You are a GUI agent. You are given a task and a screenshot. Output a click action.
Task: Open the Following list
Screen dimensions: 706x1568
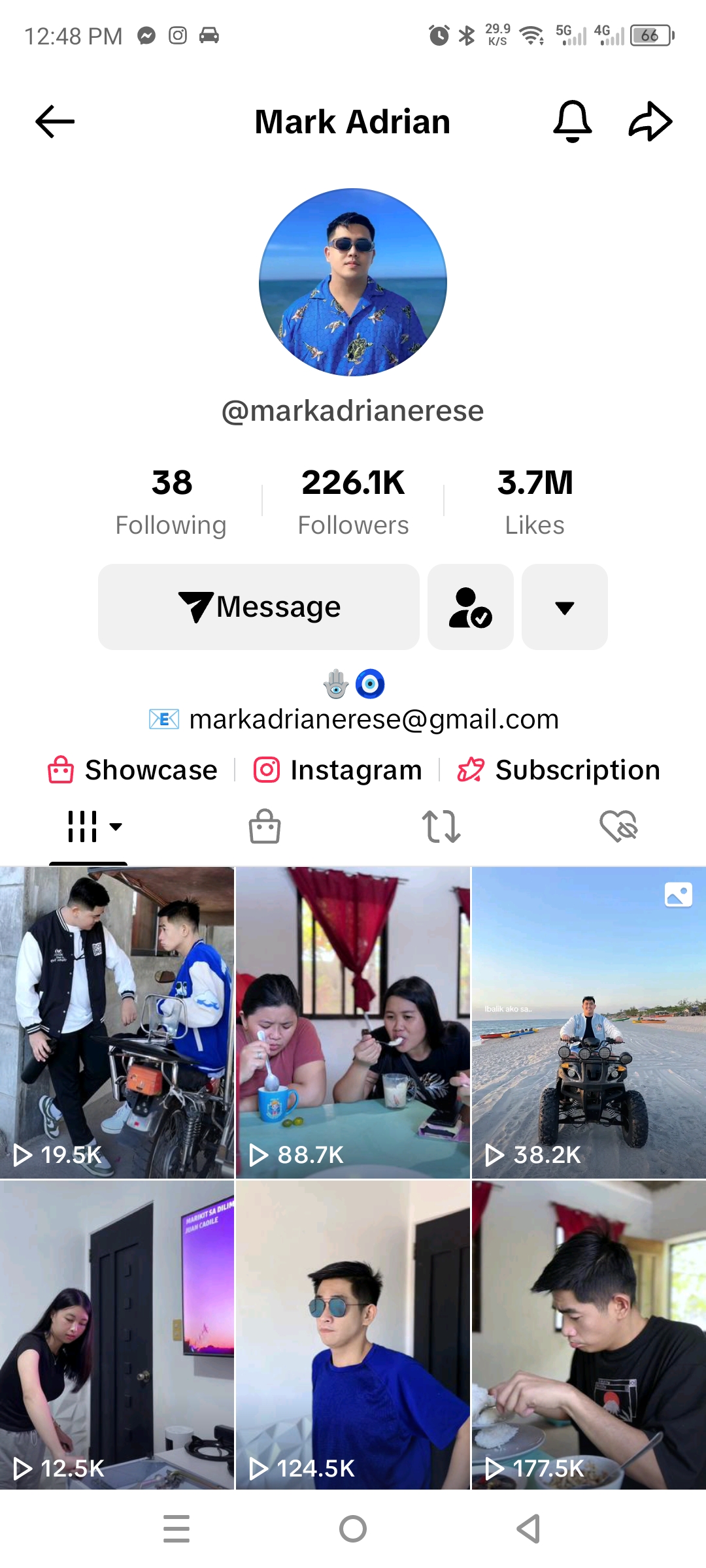pyautogui.click(x=171, y=502)
